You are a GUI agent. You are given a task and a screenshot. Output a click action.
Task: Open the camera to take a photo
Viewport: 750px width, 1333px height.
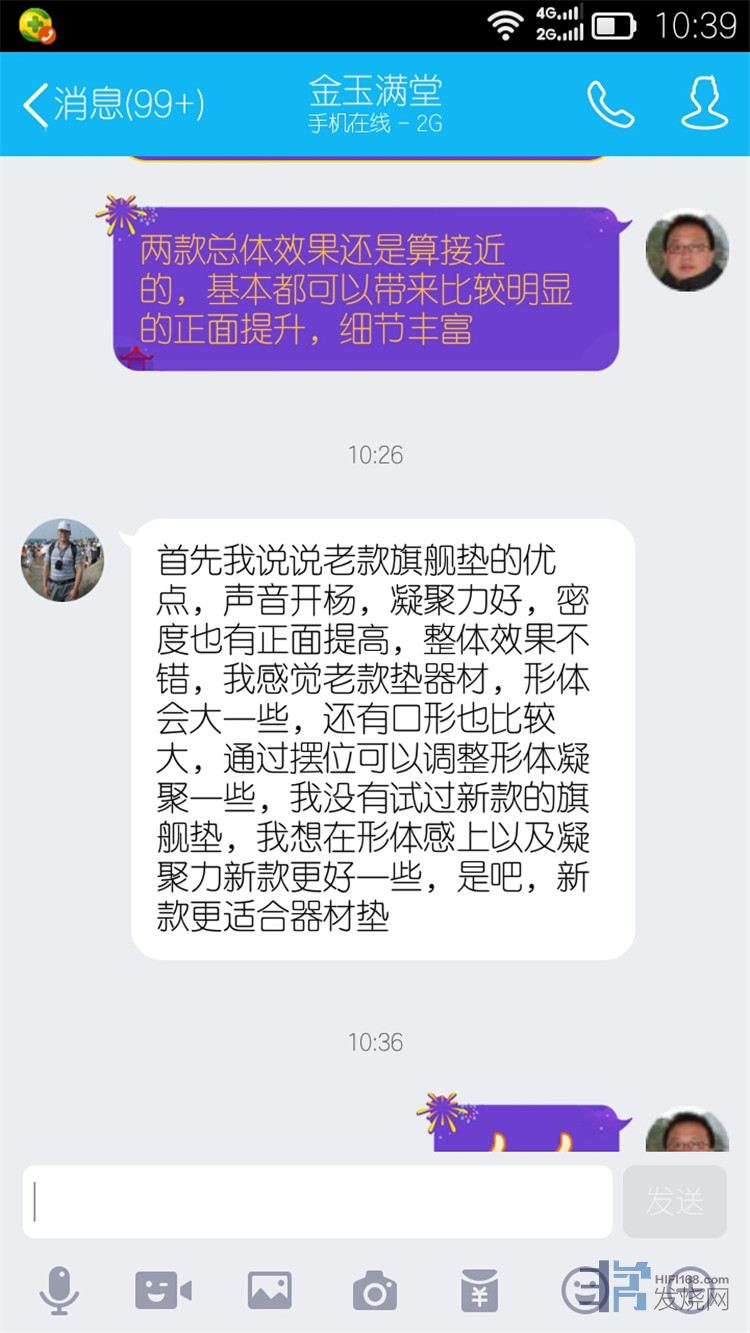(x=374, y=1291)
